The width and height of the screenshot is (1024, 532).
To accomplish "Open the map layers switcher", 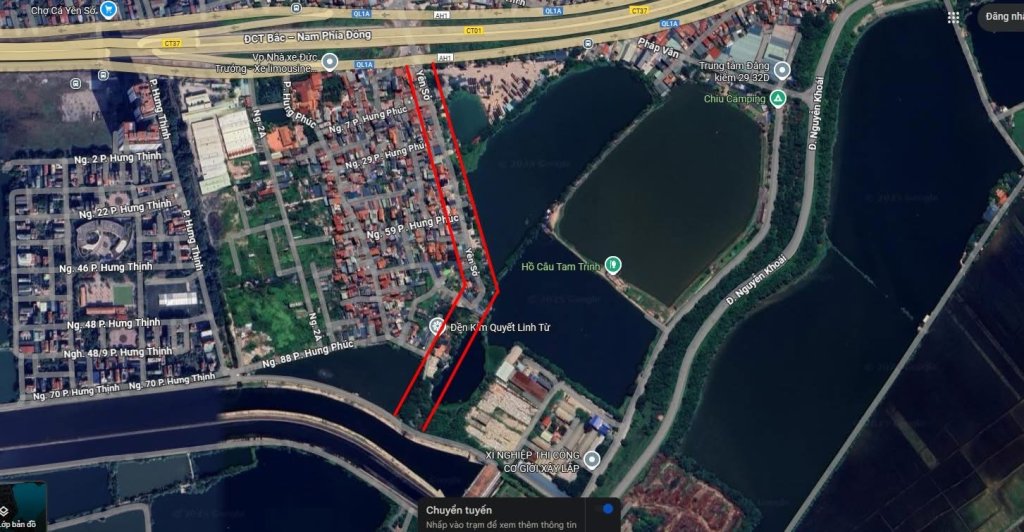I will (x=20, y=507).
